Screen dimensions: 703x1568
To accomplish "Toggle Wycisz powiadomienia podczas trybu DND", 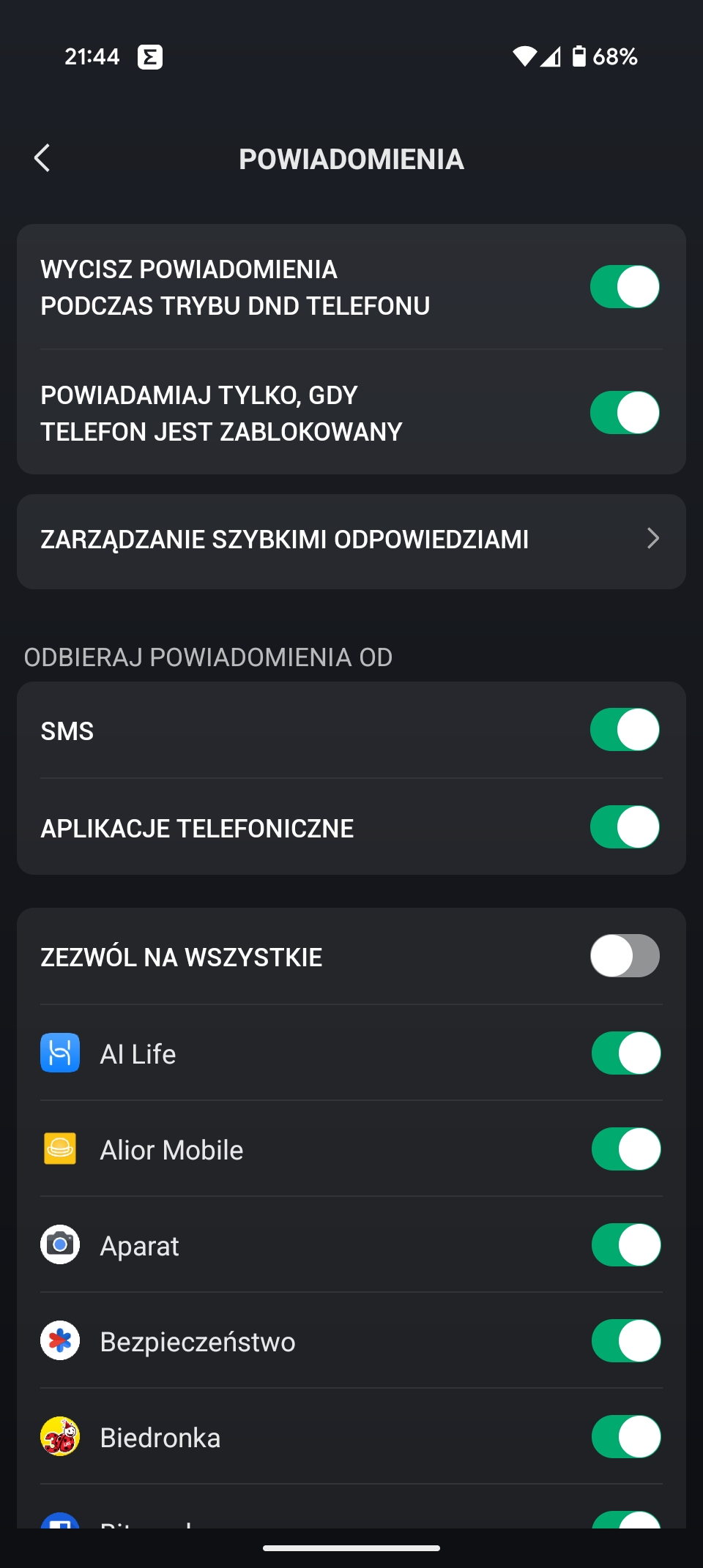I will (x=625, y=287).
